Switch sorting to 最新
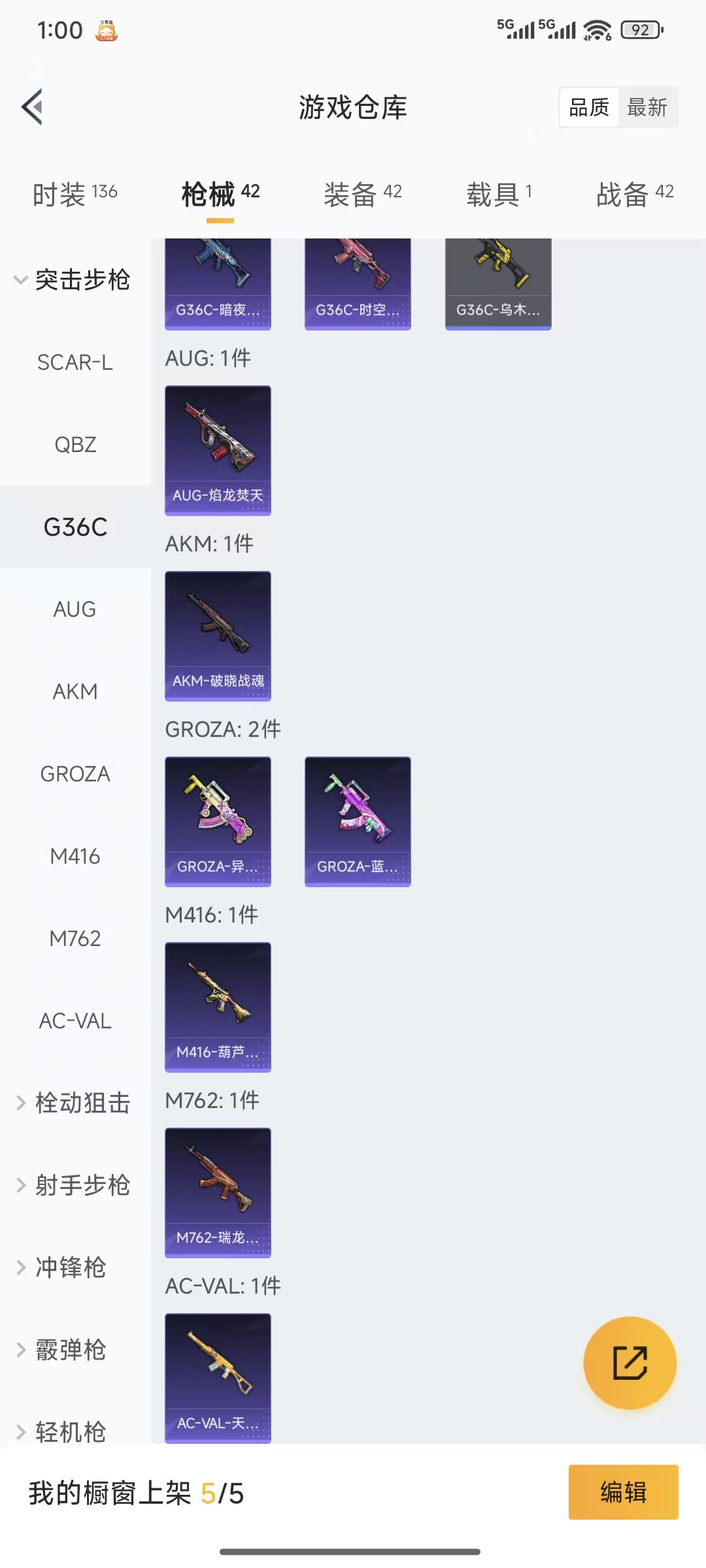This screenshot has height=1568, width=706. [x=648, y=107]
